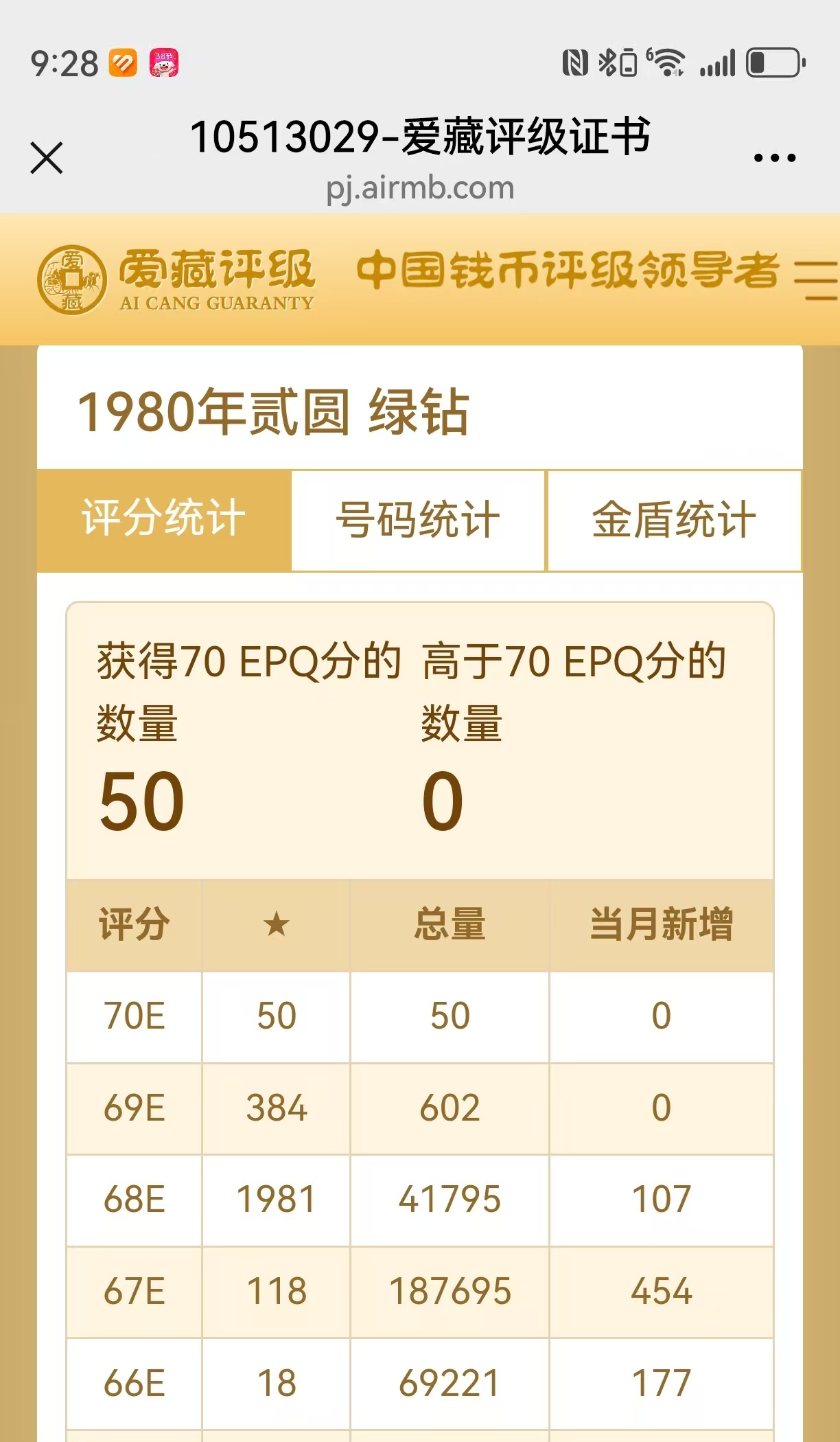Screen dimensions: 840x1442
Task: Select the 评分统计 tab
Action: pyautogui.click(x=164, y=520)
